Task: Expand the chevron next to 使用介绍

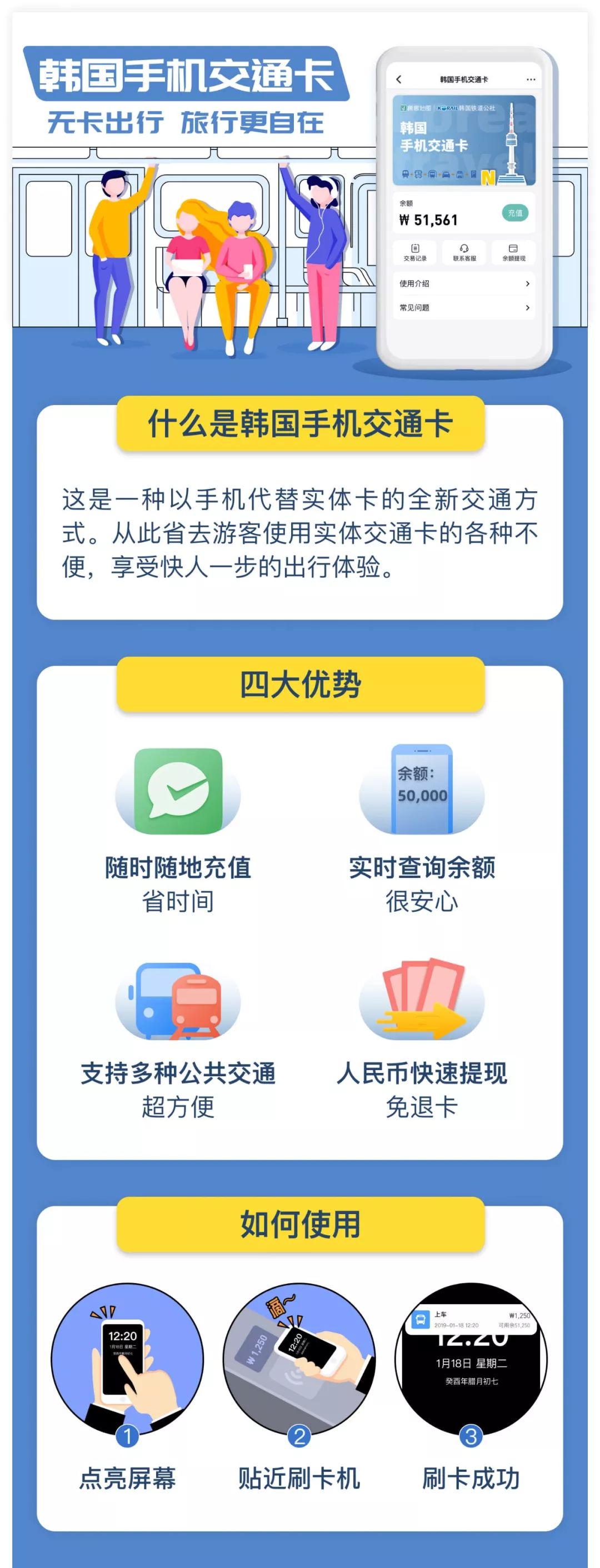Action: coord(528,284)
